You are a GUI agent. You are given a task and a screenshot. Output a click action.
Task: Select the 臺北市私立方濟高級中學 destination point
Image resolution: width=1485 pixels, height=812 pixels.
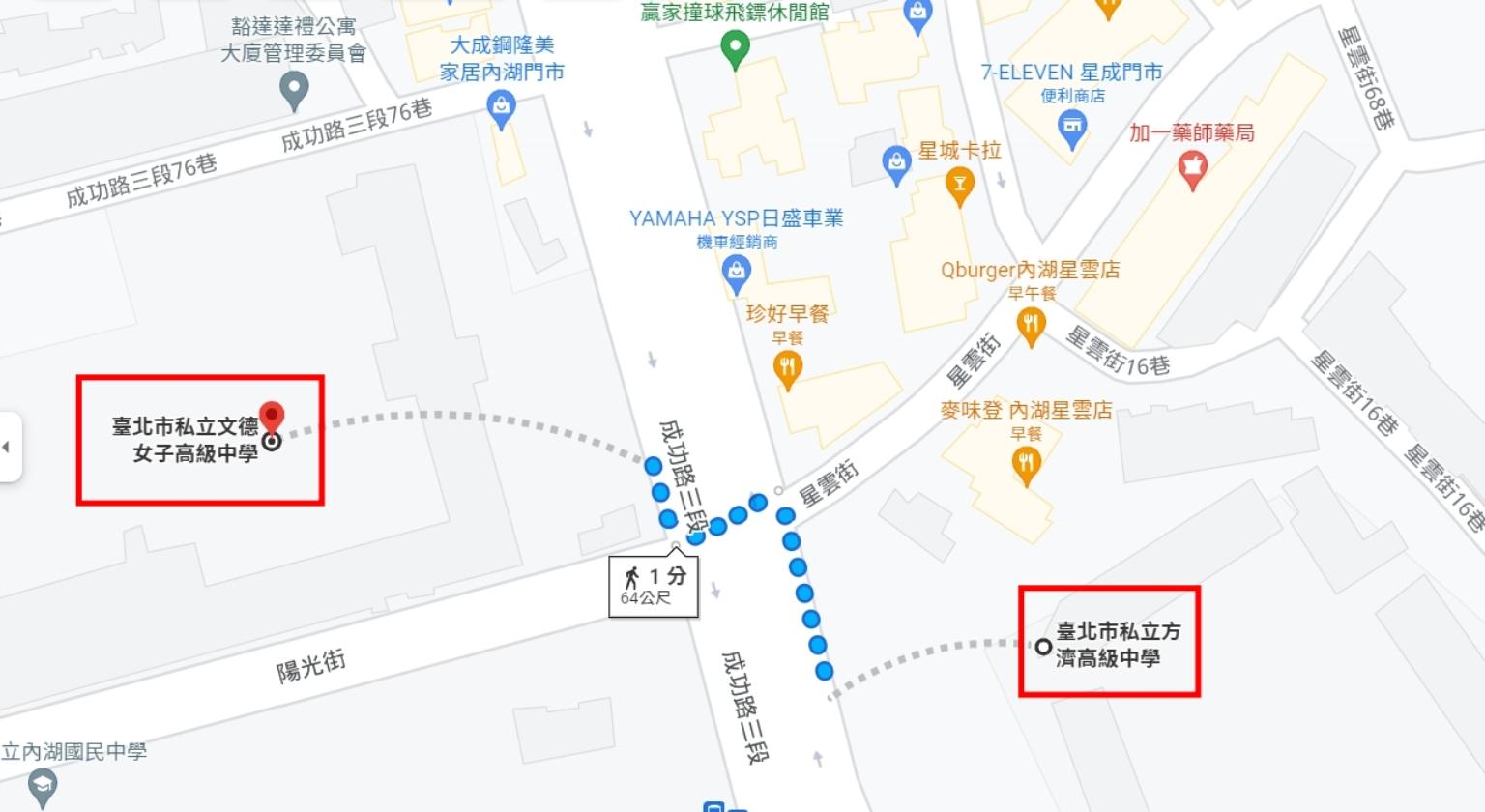(x=1043, y=647)
